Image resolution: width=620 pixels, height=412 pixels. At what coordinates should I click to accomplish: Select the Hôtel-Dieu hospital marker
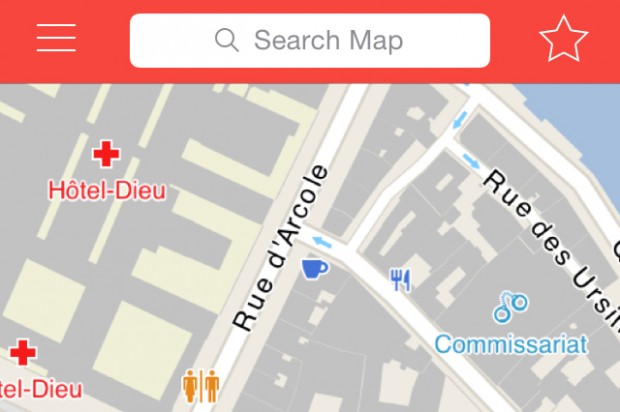click(x=105, y=154)
